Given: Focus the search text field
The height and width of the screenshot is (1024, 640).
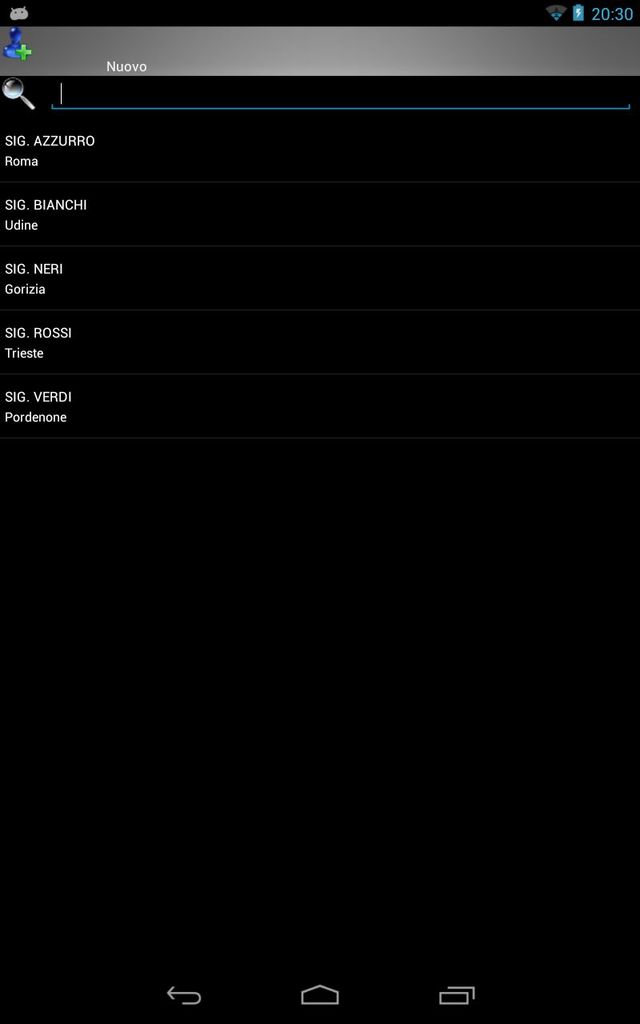Looking at the screenshot, I should 340,95.
